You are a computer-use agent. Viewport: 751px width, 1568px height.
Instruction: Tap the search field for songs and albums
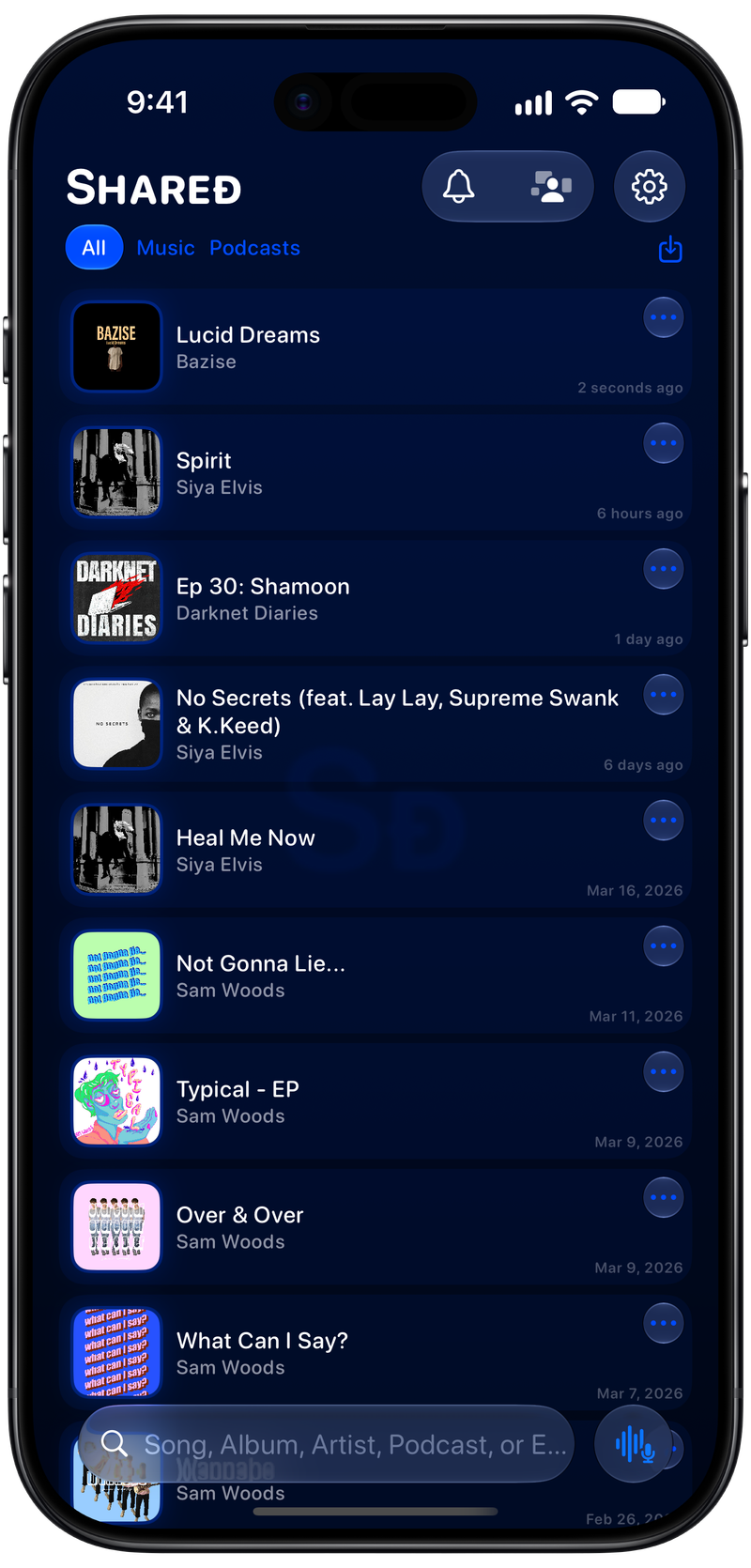tap(327, 1444)
